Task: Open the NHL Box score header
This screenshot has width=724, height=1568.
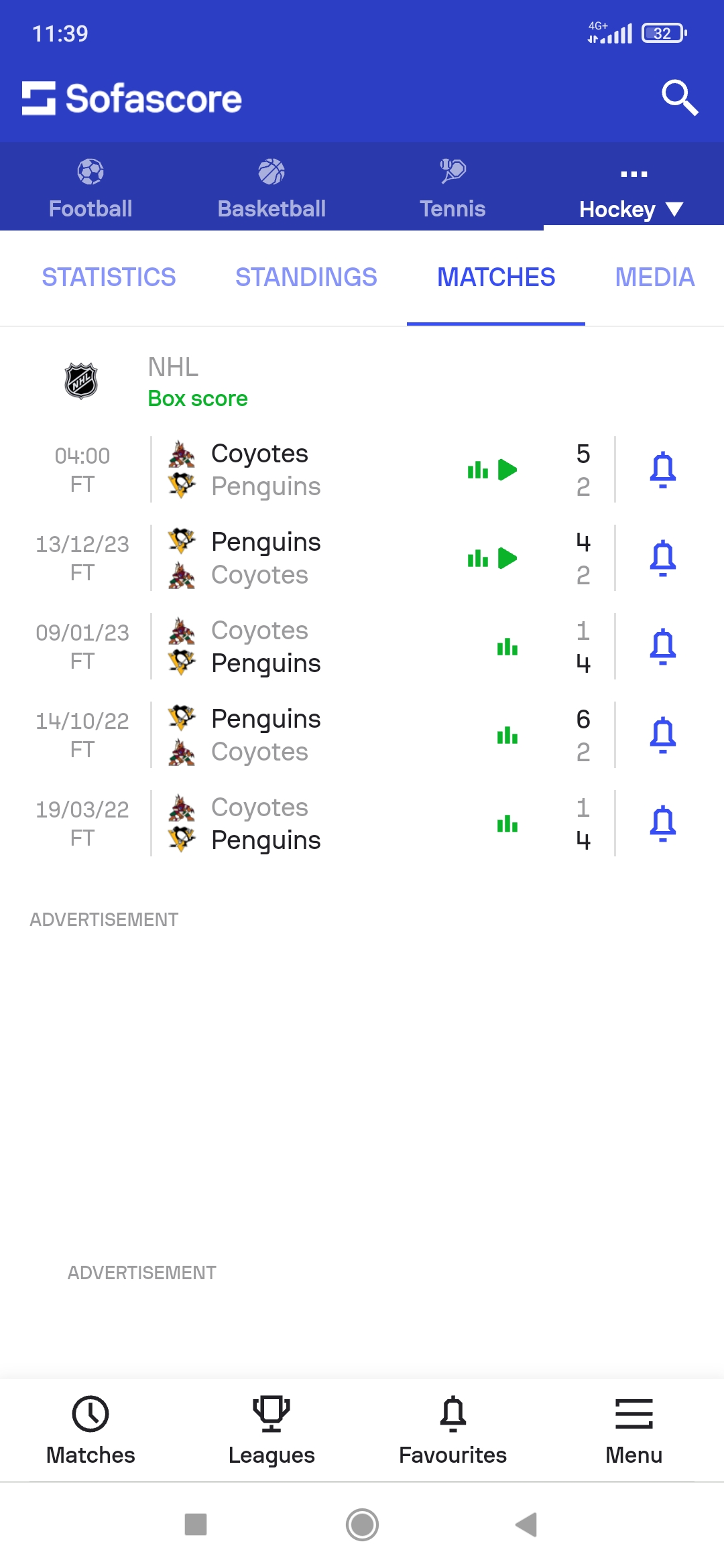Action: coord(362,382)
